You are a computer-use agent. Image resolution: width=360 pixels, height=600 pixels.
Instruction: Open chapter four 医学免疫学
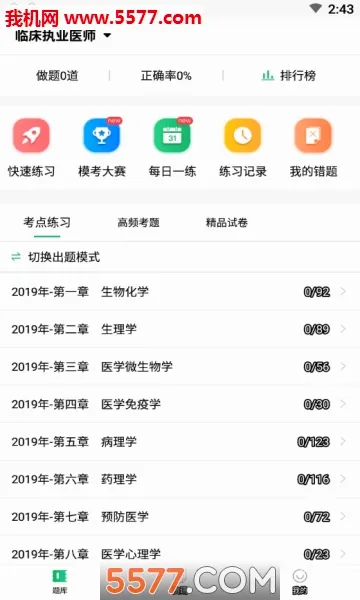tap(180, 404)
